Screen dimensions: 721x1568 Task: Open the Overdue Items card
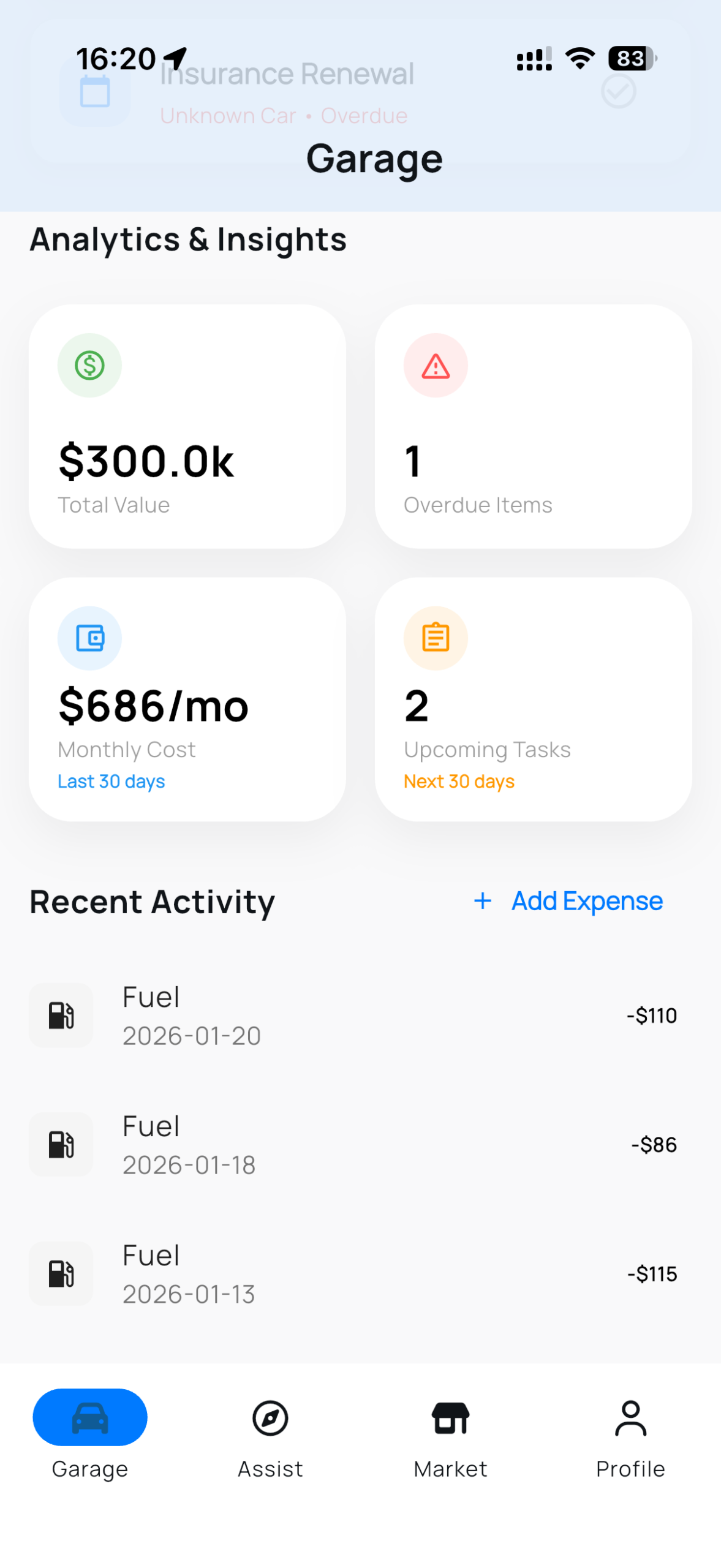(x=534, y=424)
